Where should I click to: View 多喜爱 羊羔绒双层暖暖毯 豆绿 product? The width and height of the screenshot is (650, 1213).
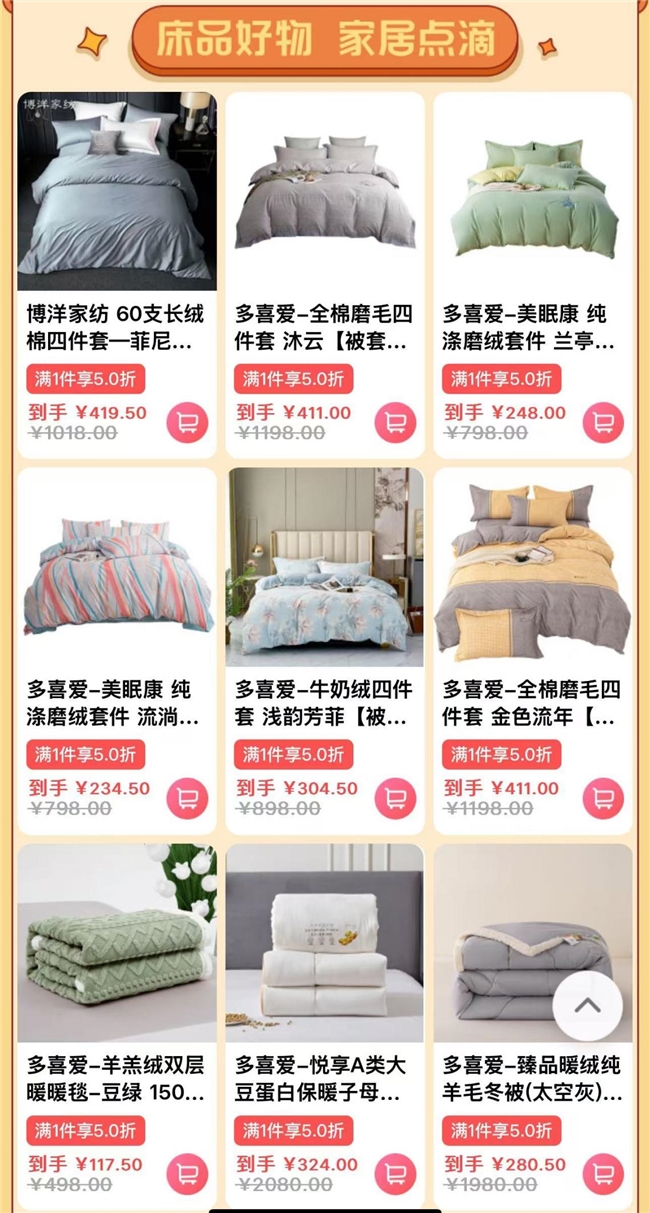(x=116, y=944)
